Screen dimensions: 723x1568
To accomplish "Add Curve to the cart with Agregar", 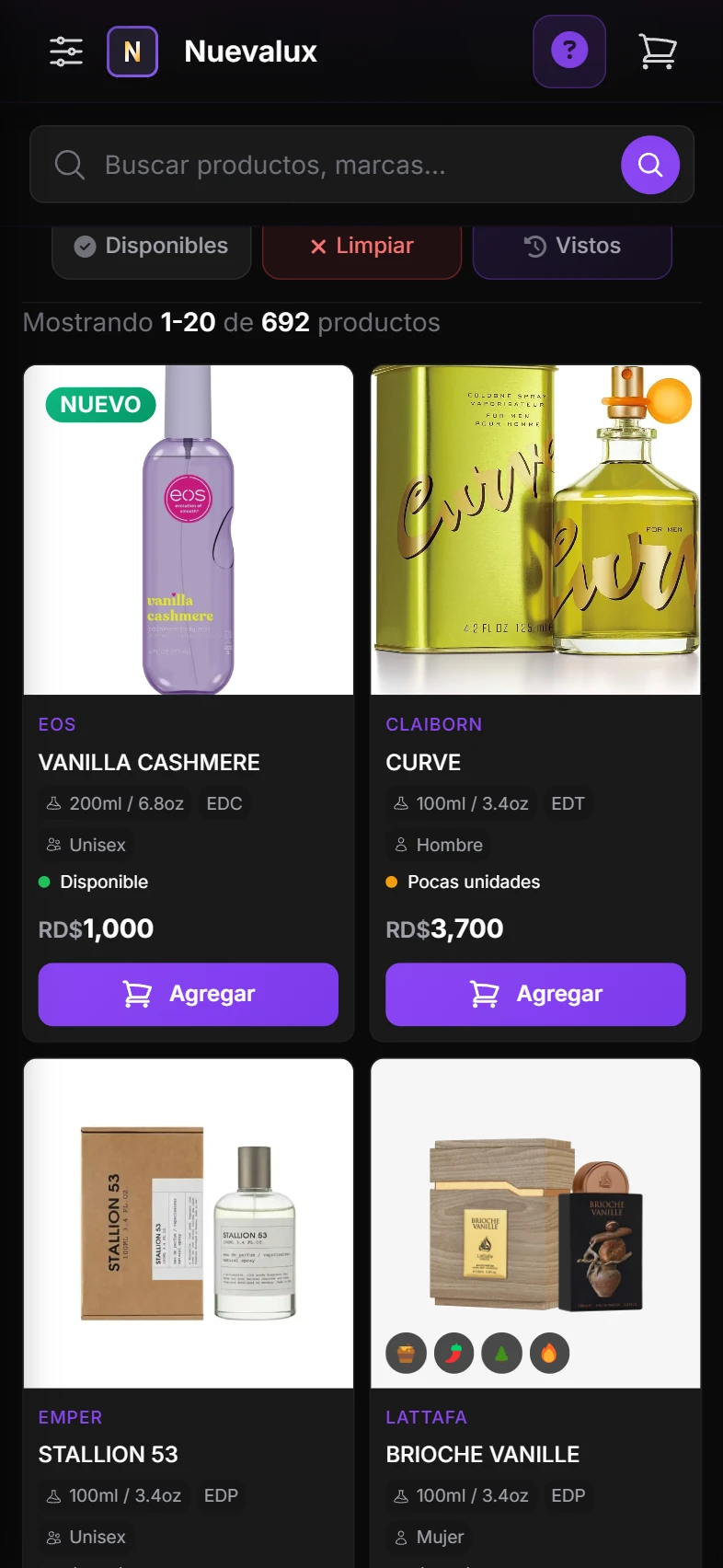I will pyautogui.click(x=535, y=994).
